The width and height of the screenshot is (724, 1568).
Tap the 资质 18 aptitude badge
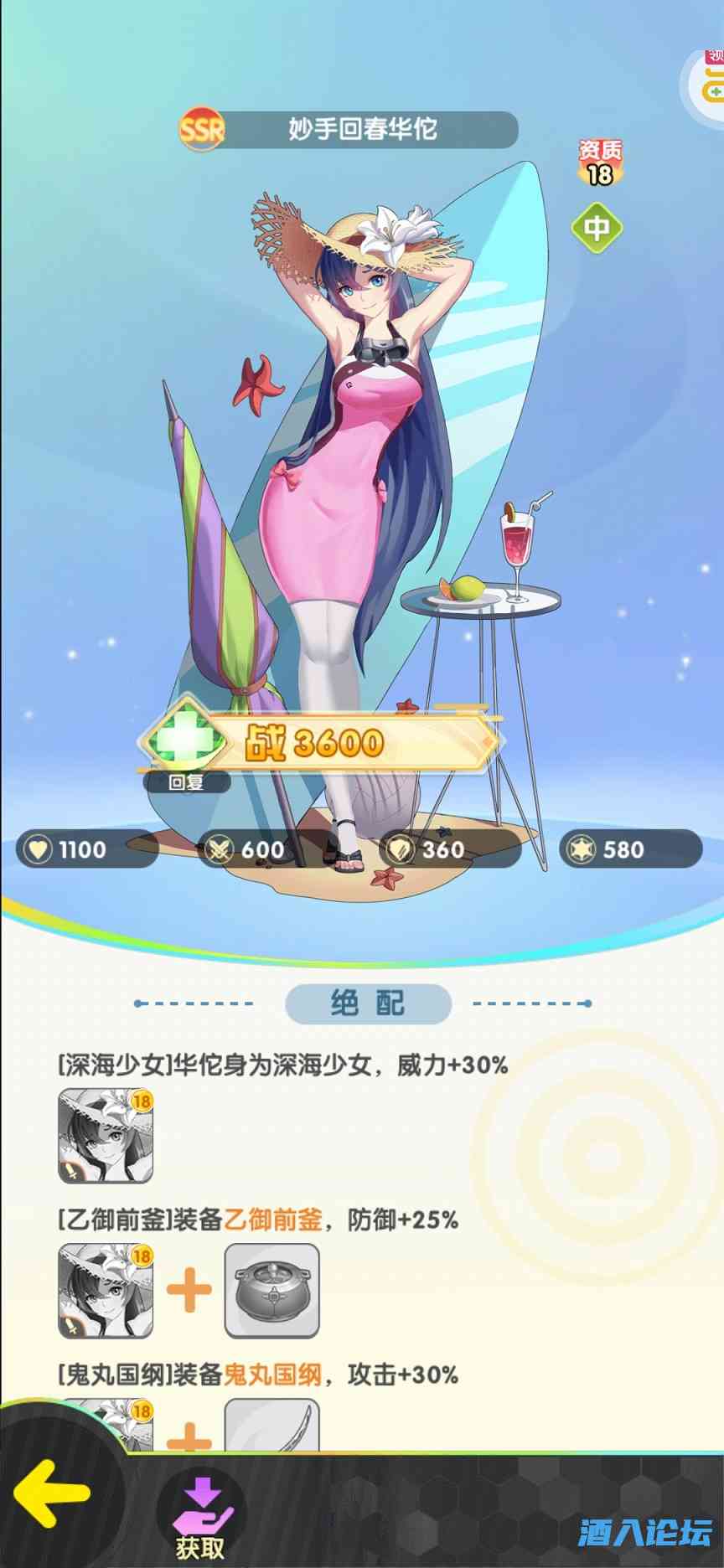point(600,161)
